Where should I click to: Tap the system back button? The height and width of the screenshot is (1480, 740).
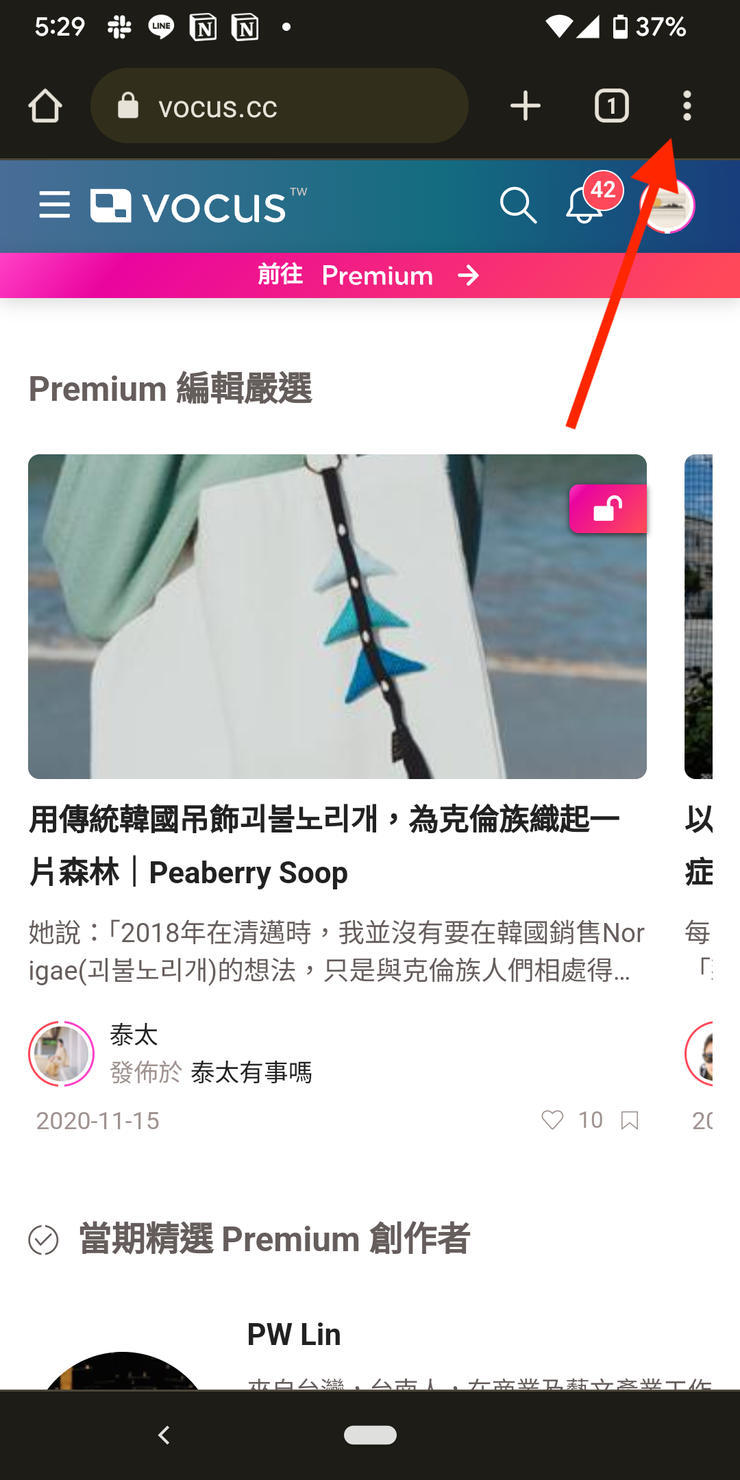(164, 1435)
